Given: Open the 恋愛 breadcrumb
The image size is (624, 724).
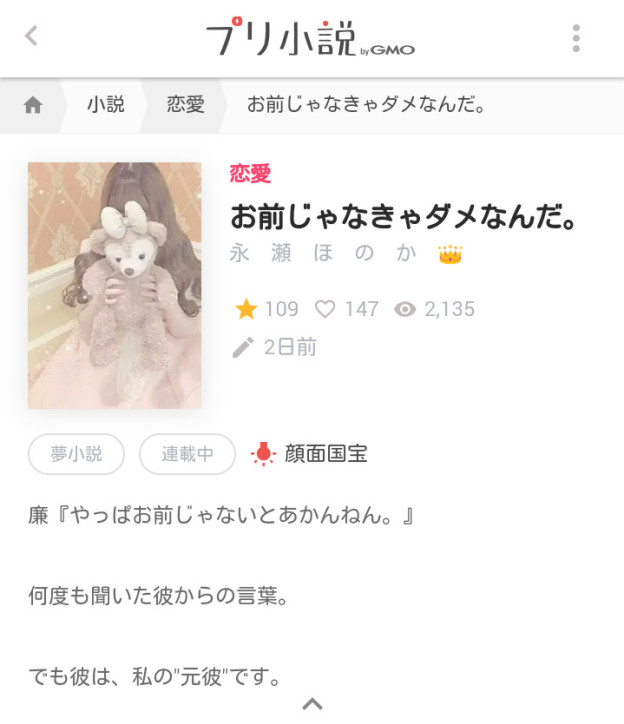Looking at the screenshot, I should coord(185,104).
